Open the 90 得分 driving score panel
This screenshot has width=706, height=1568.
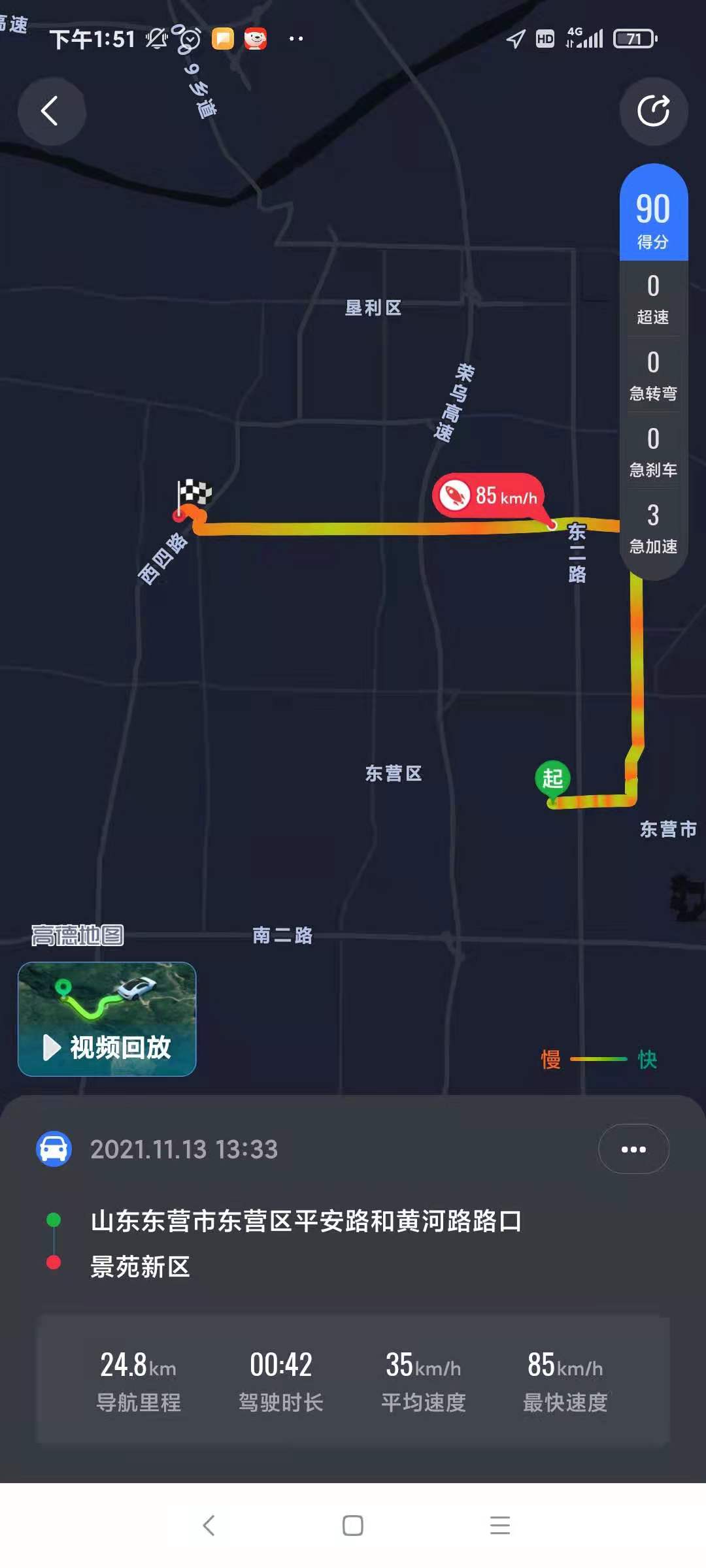click(x=653, y=212)
